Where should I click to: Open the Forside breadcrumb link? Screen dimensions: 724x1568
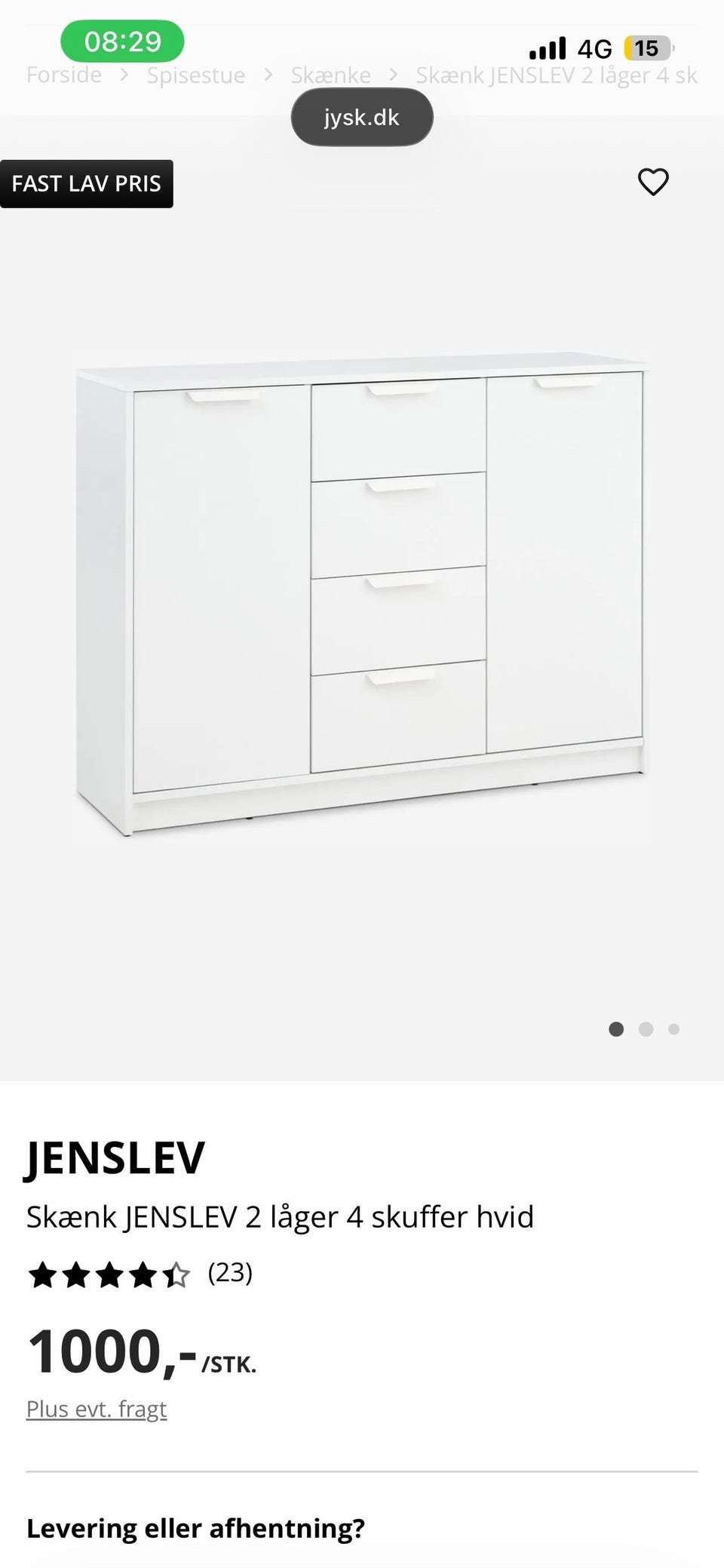pyautogui.click(x=64, y=75)
